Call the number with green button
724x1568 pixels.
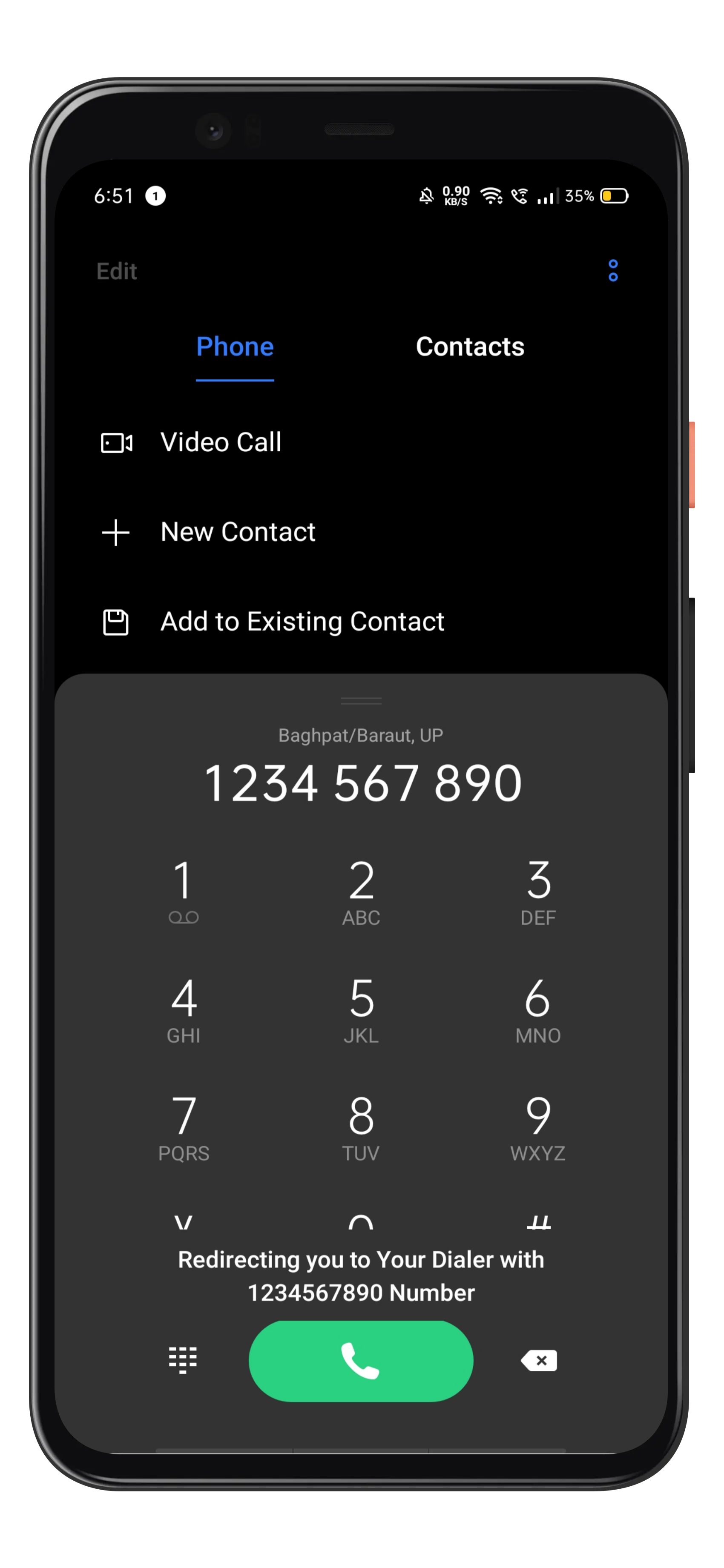360,1360
